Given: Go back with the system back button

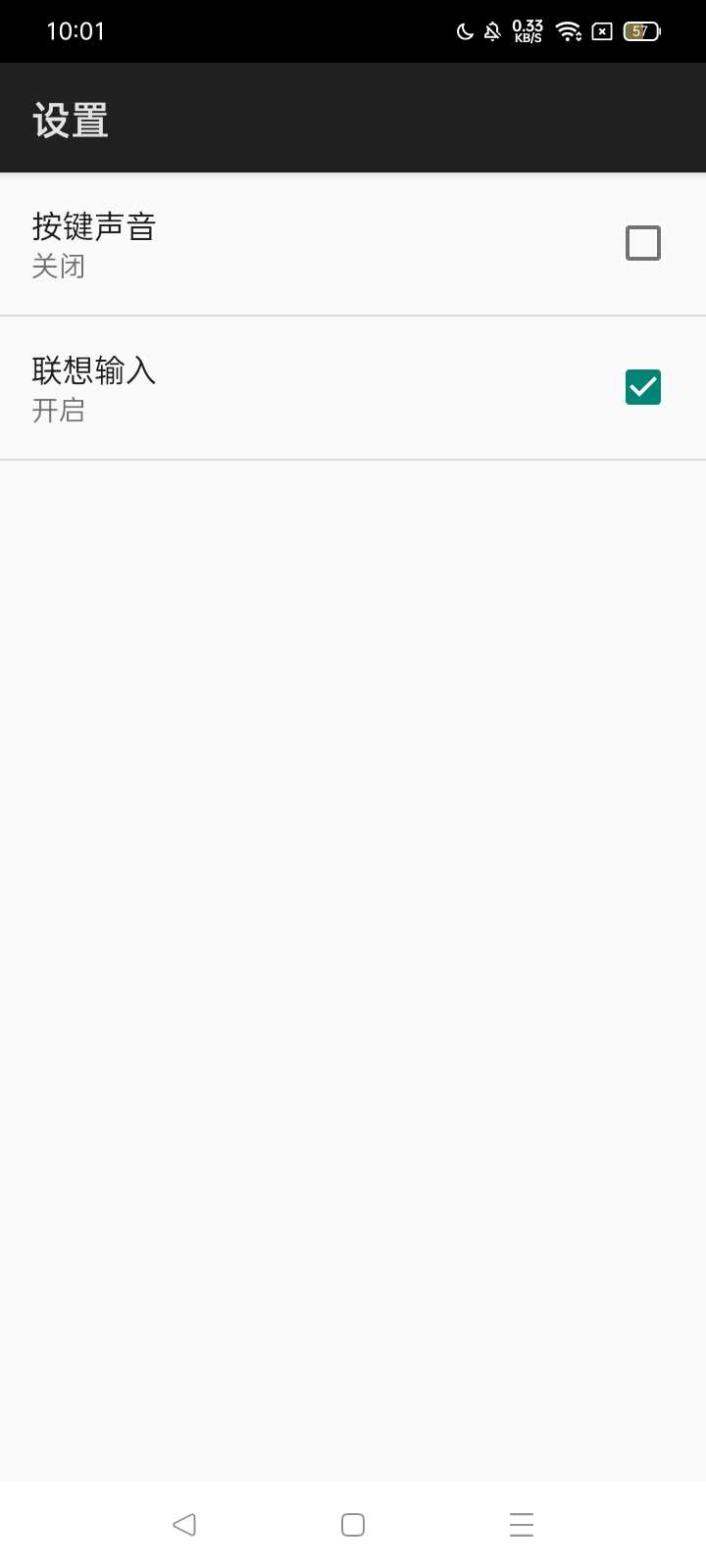Looking at the screenshot, I should tap(184, 1524).
